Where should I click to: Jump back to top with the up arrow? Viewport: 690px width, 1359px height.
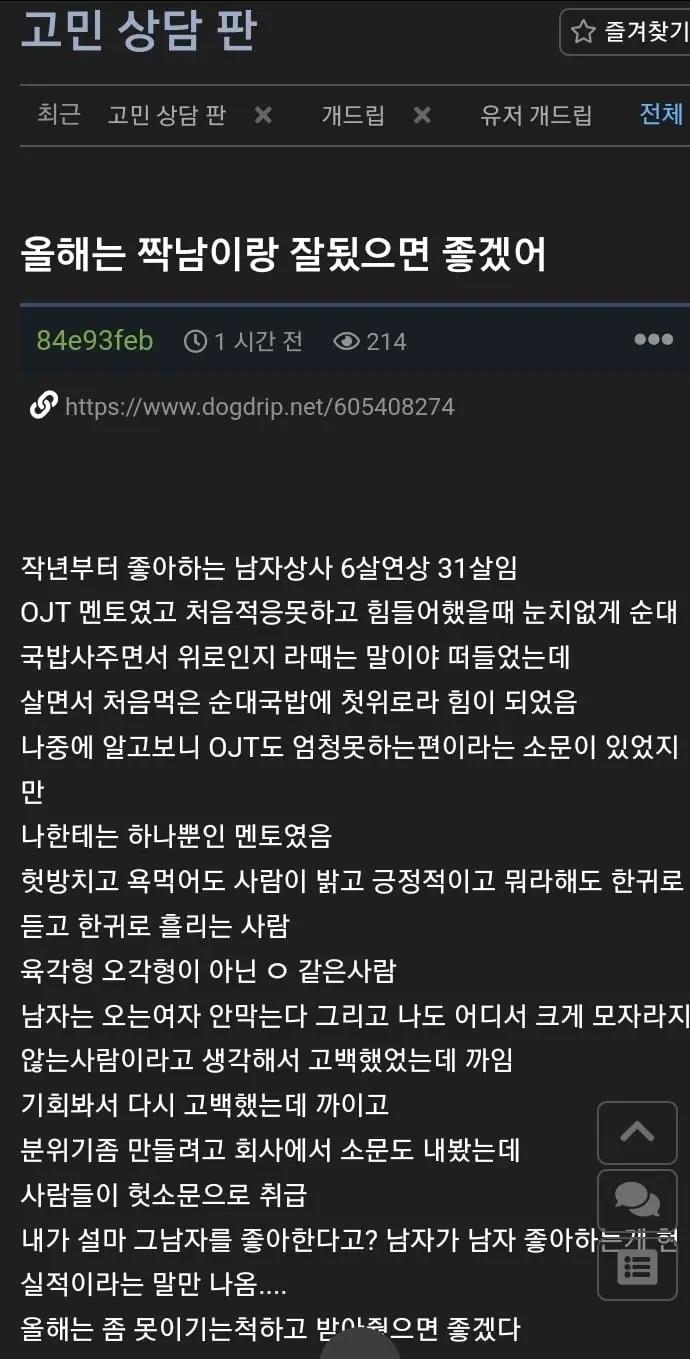pos(637,1133)
